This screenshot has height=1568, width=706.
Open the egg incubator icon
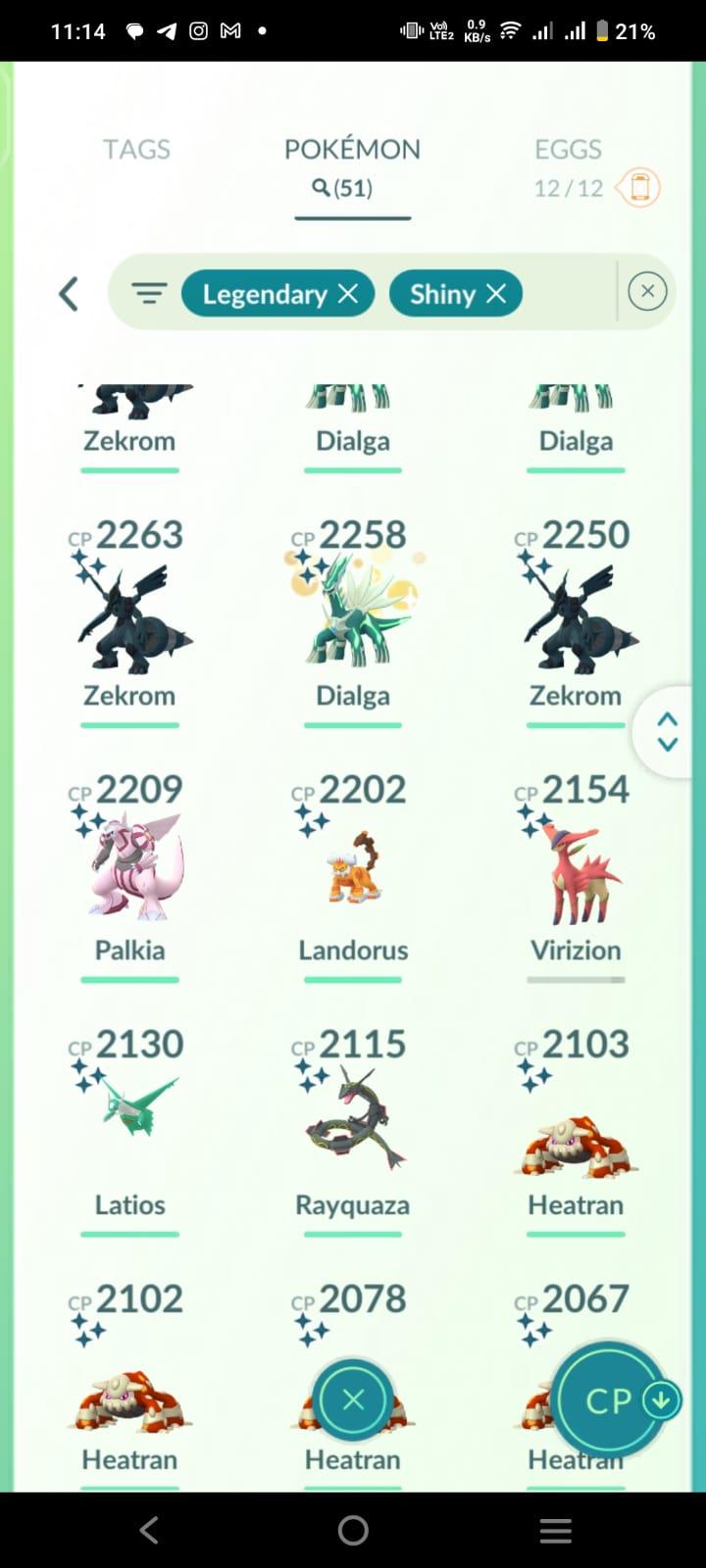point(639,187)
